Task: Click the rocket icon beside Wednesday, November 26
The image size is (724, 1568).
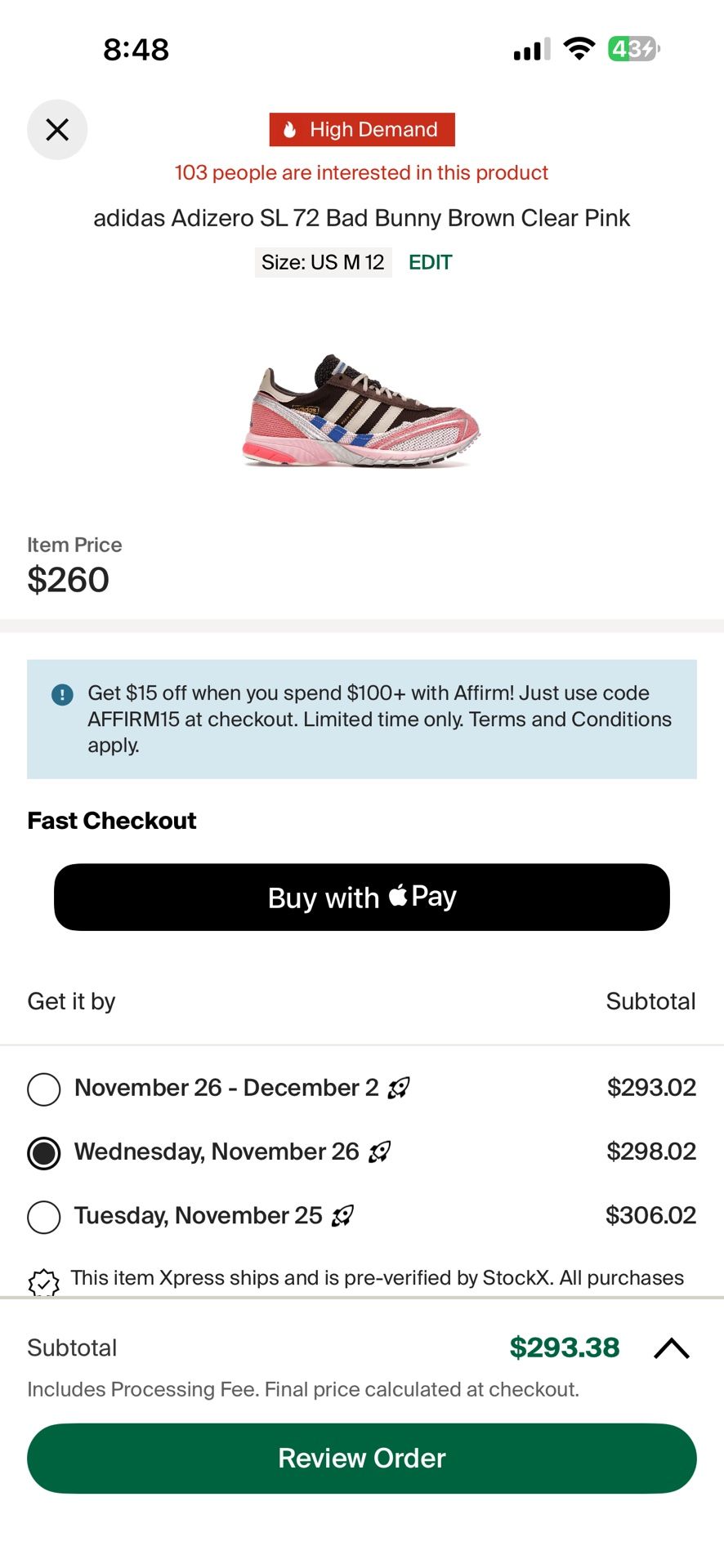Action: [x=381, y=1151]
